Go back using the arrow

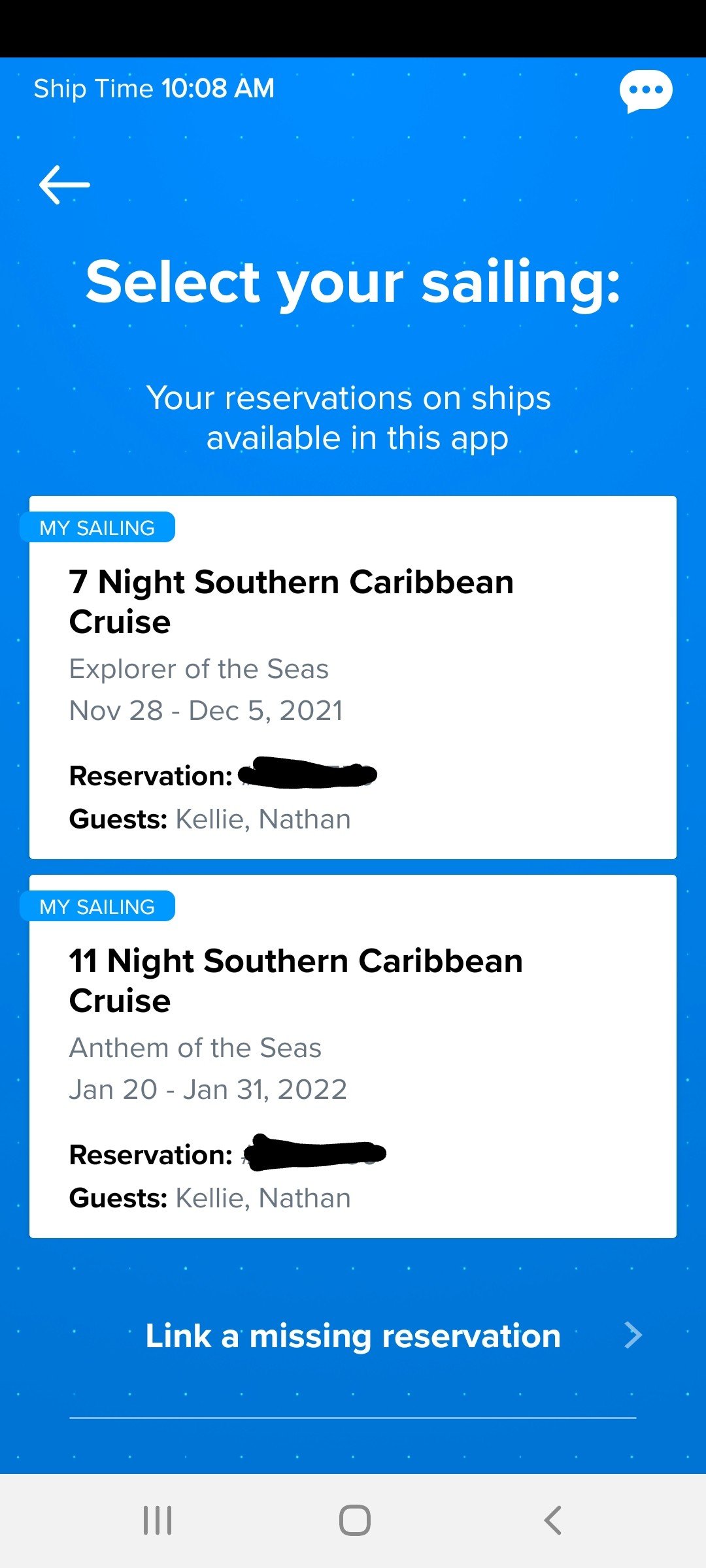click(x=64, y=185)
